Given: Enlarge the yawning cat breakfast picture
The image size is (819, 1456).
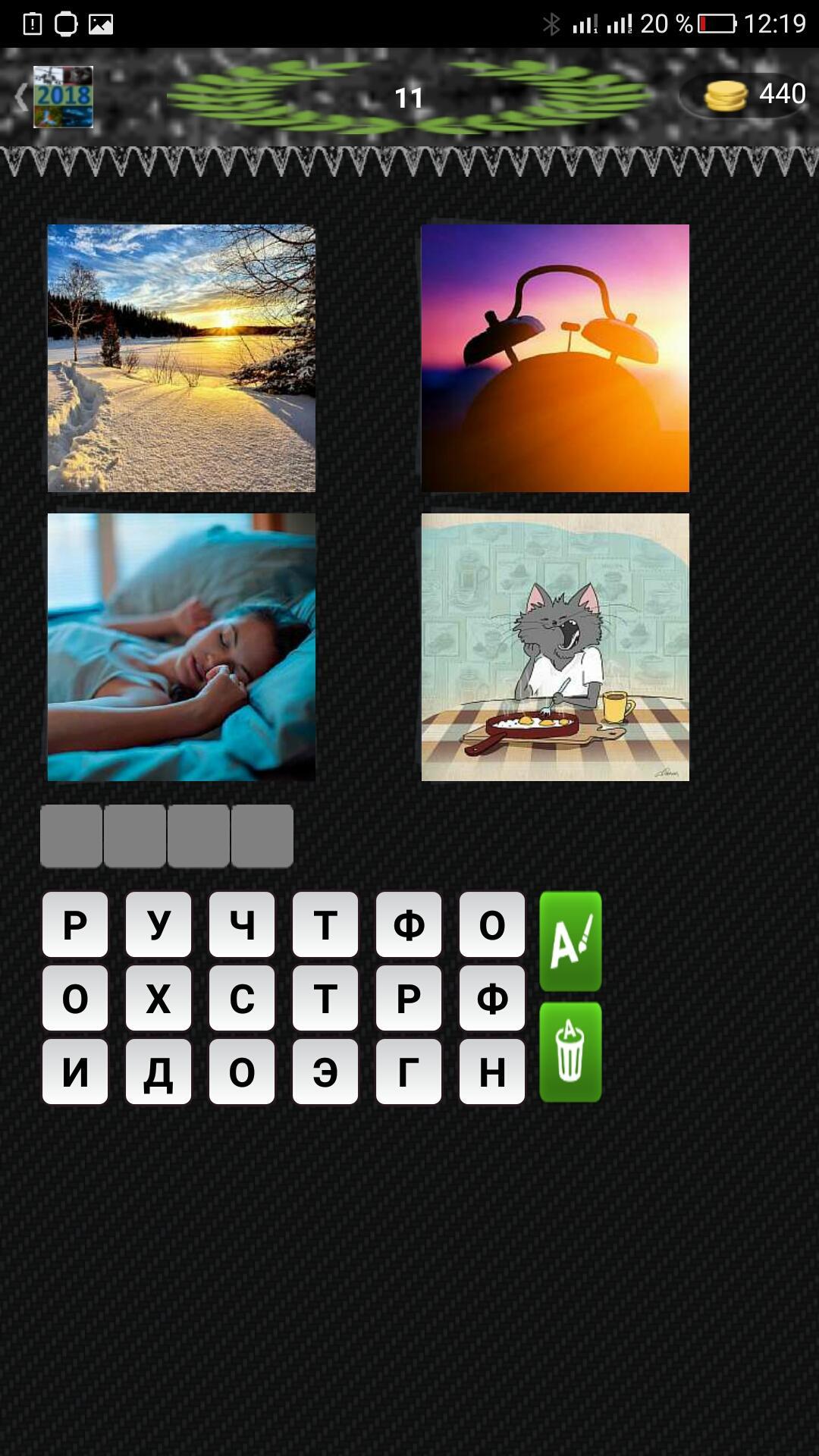Looking at the screenshot, I should (x=555, y=647).
